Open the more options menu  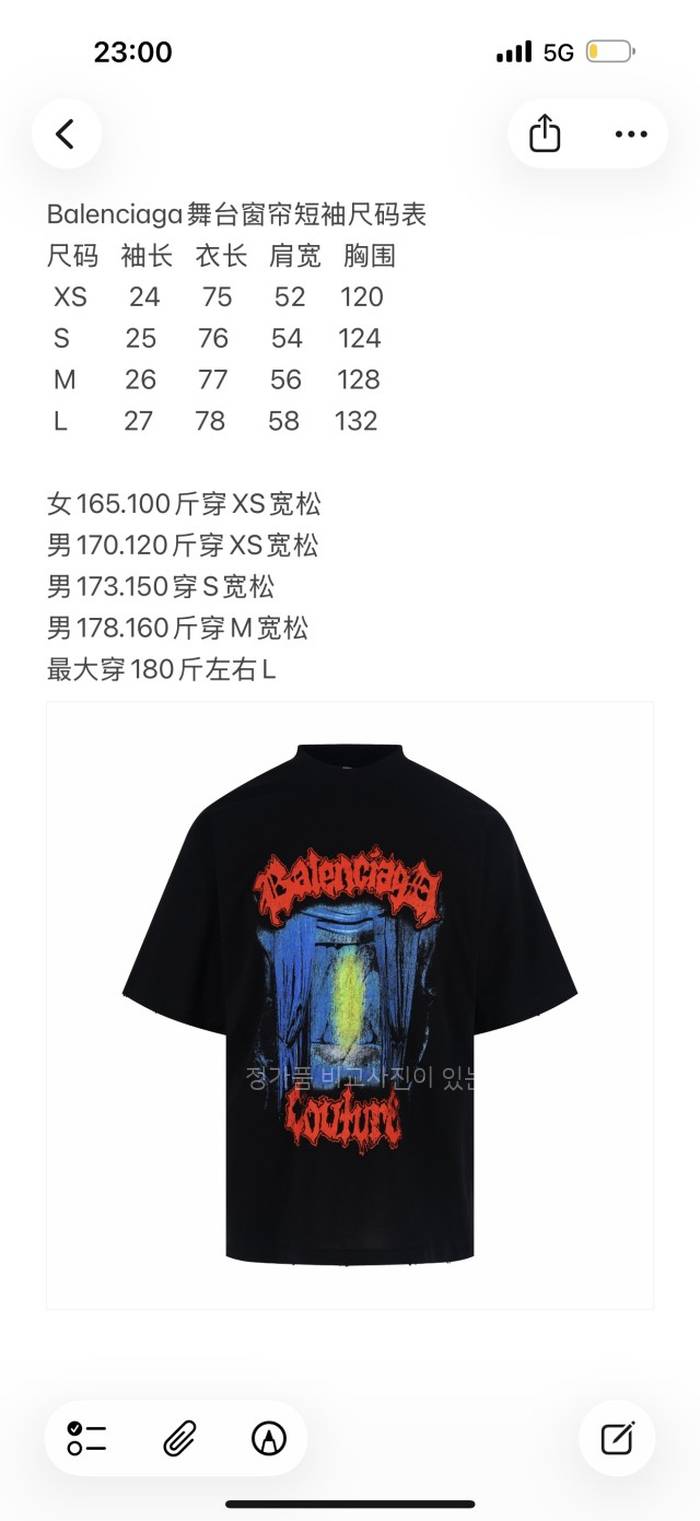click(x=631, y=134)
